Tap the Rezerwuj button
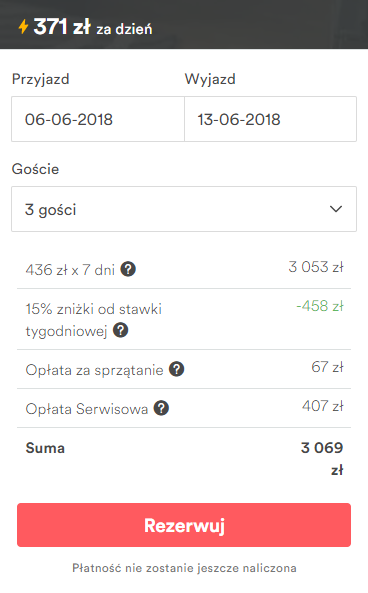Image resolution: width=368 pixels, height=593 pixels. [184, 525]
